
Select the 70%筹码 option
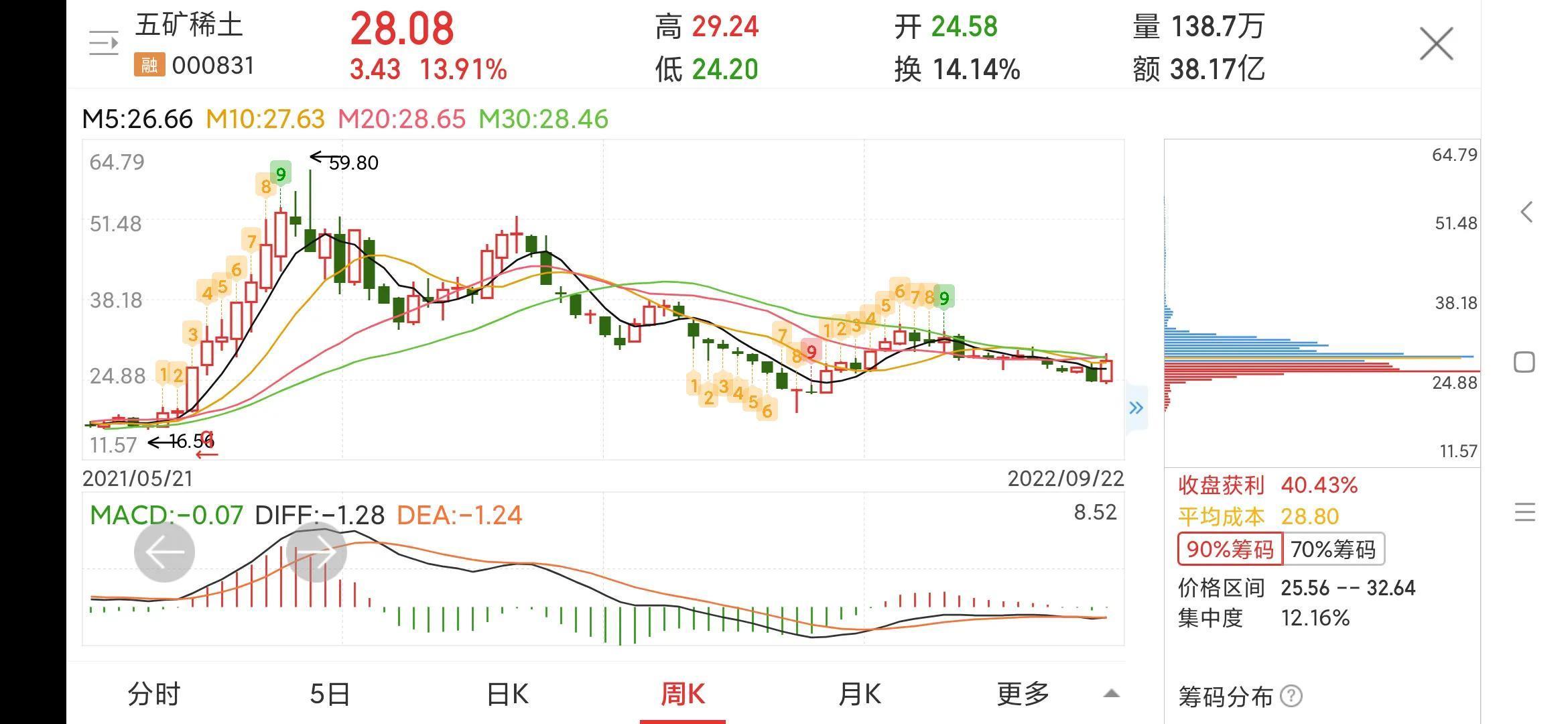1333,550
